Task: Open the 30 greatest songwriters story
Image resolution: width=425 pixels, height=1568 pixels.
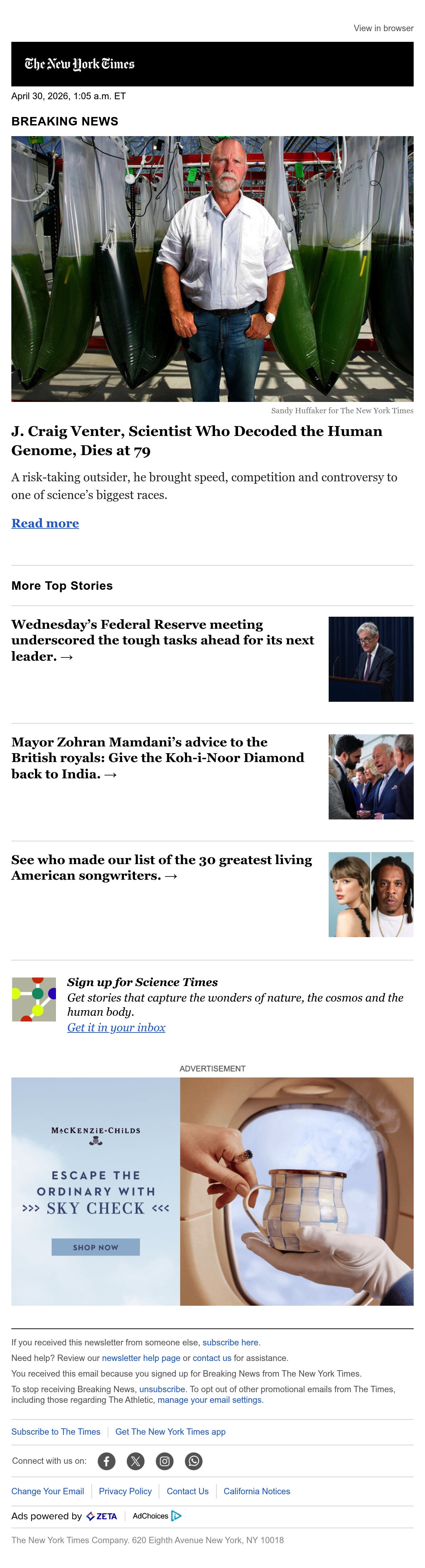Action: coord(162,867)
